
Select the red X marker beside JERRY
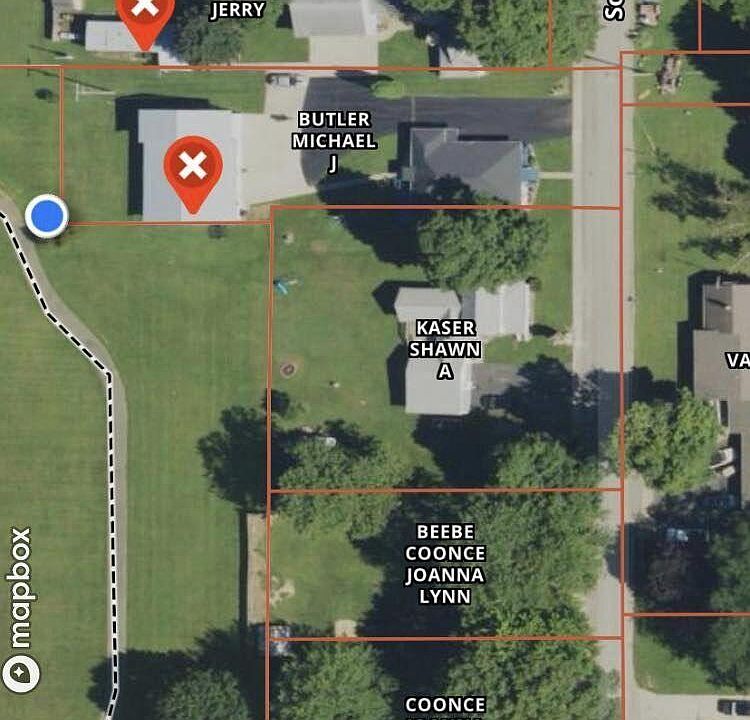145,12
